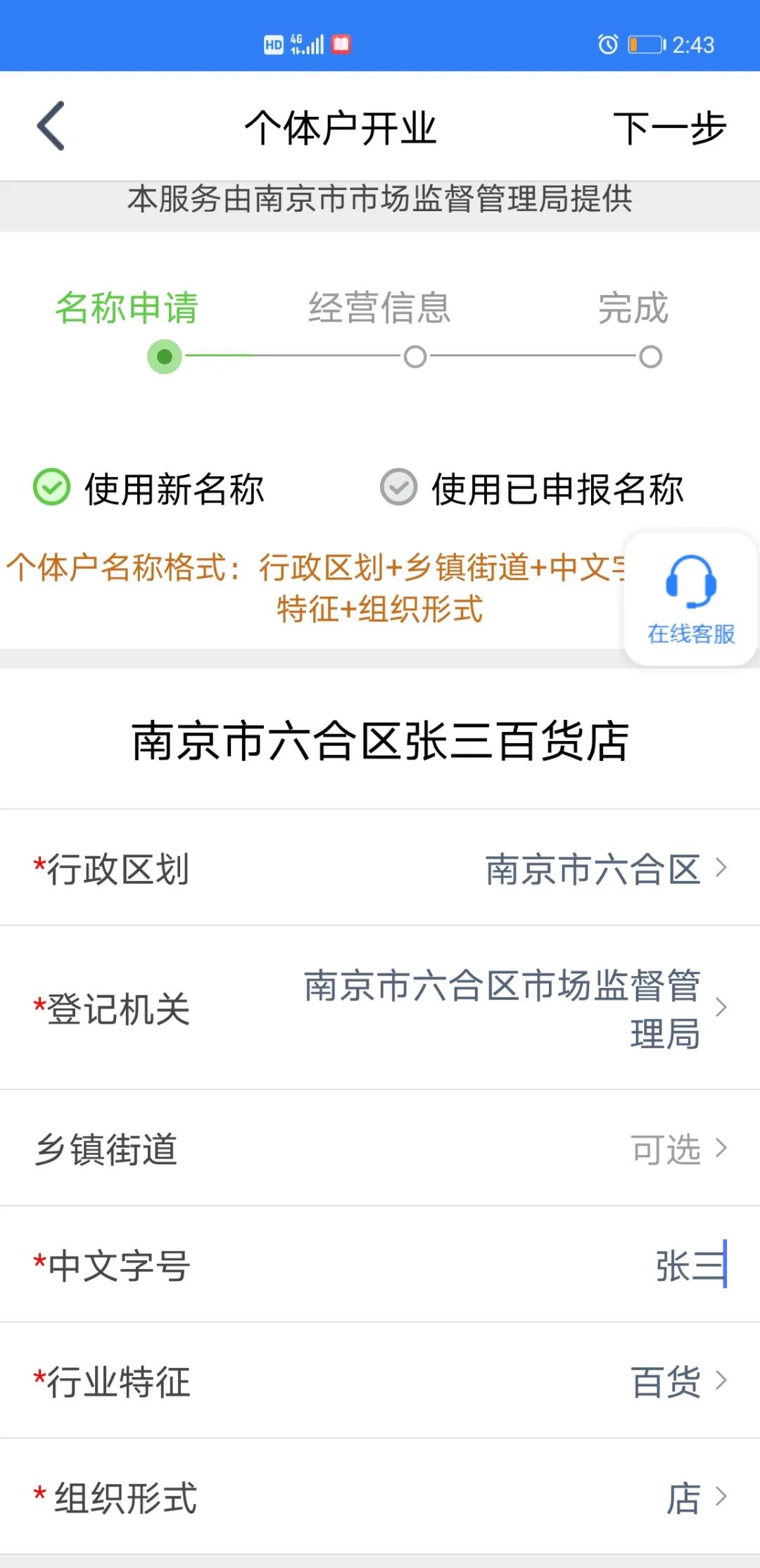Open the 登记机关 selection page

(x=380, y=1009)
